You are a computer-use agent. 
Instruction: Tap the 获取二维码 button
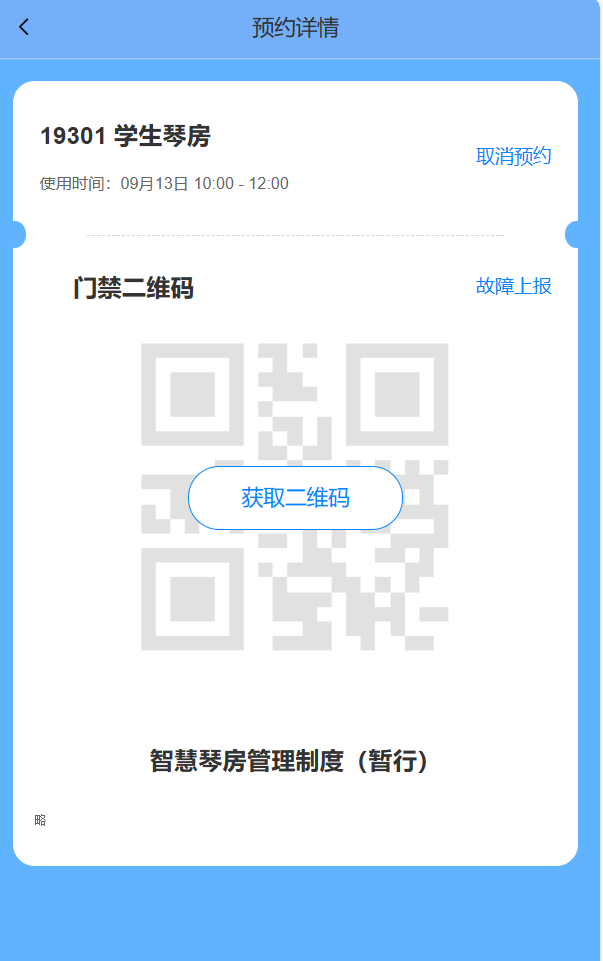295,498
